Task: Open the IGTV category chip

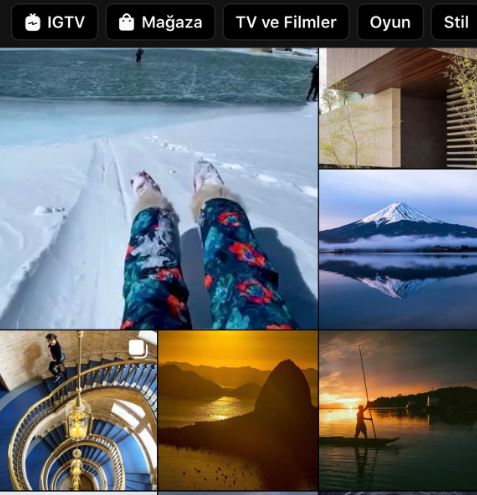Action: (x=55, y=22)
